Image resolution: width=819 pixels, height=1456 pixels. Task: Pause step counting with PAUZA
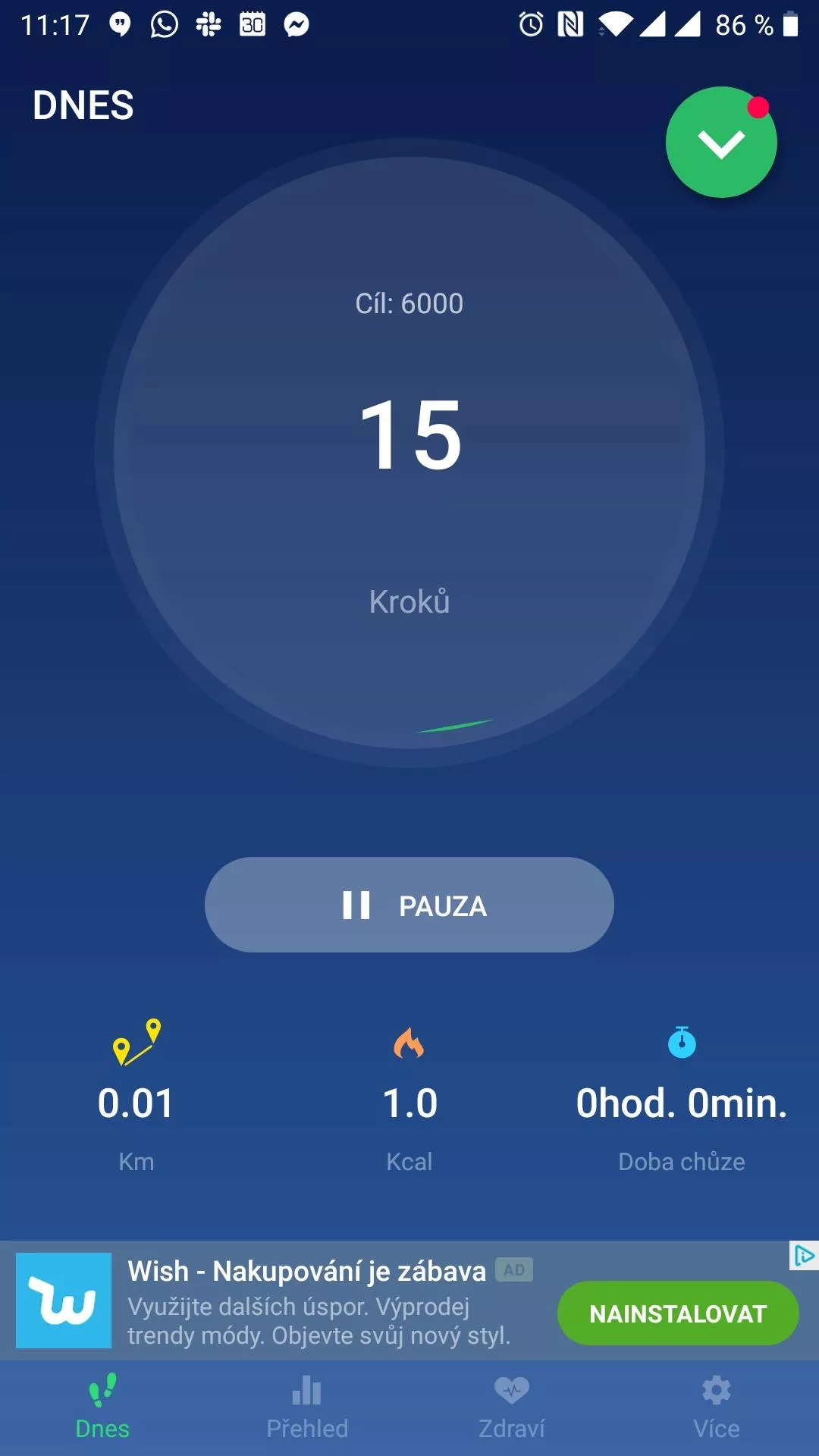[409, 905]
